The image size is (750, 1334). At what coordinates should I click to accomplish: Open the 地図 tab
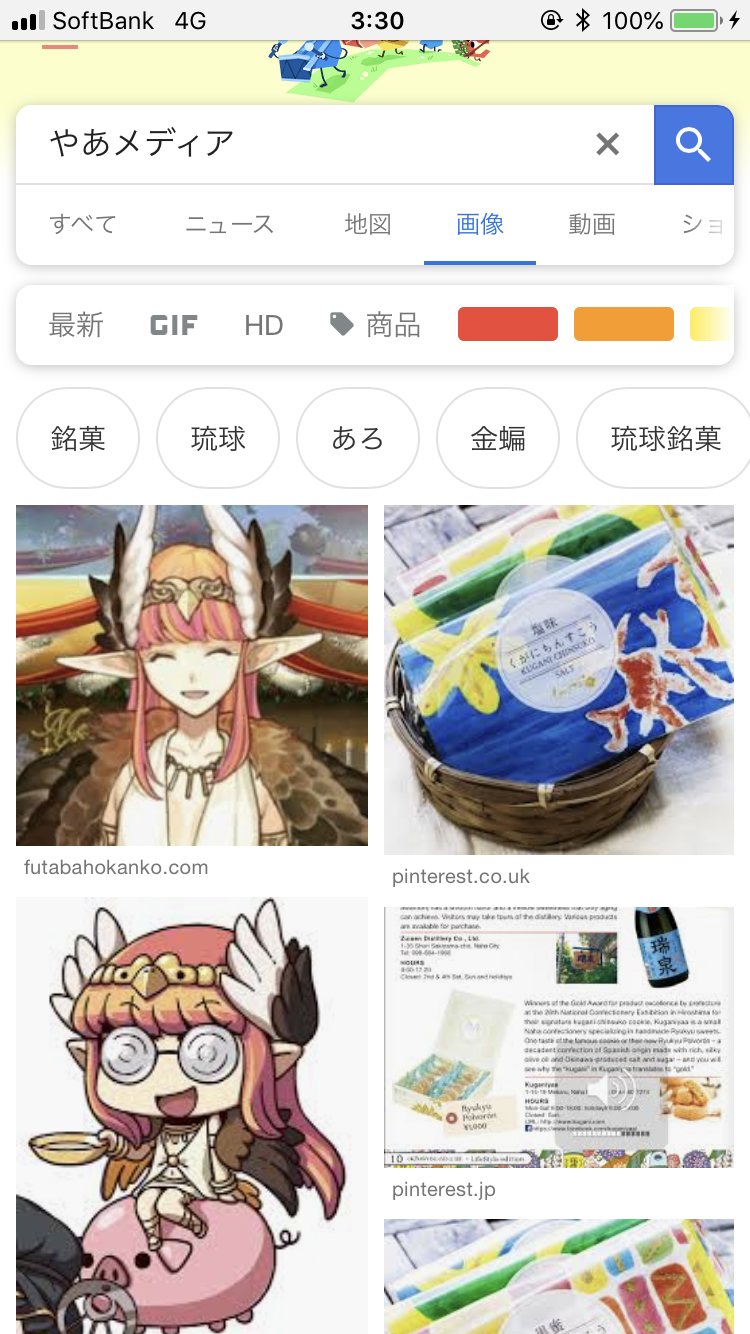tap(368, 224)
